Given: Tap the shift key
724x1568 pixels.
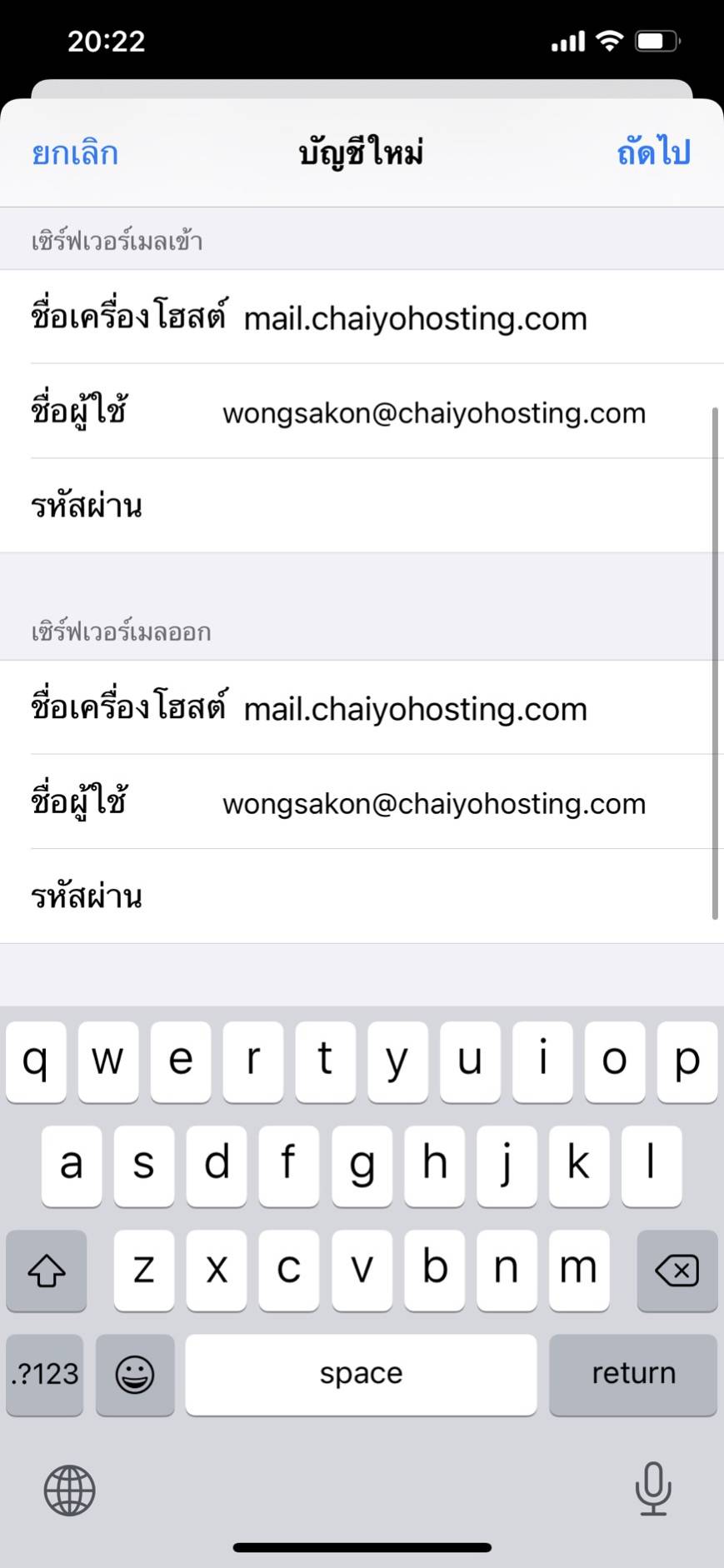Looking at the screenshot, I should (47, 1271).
